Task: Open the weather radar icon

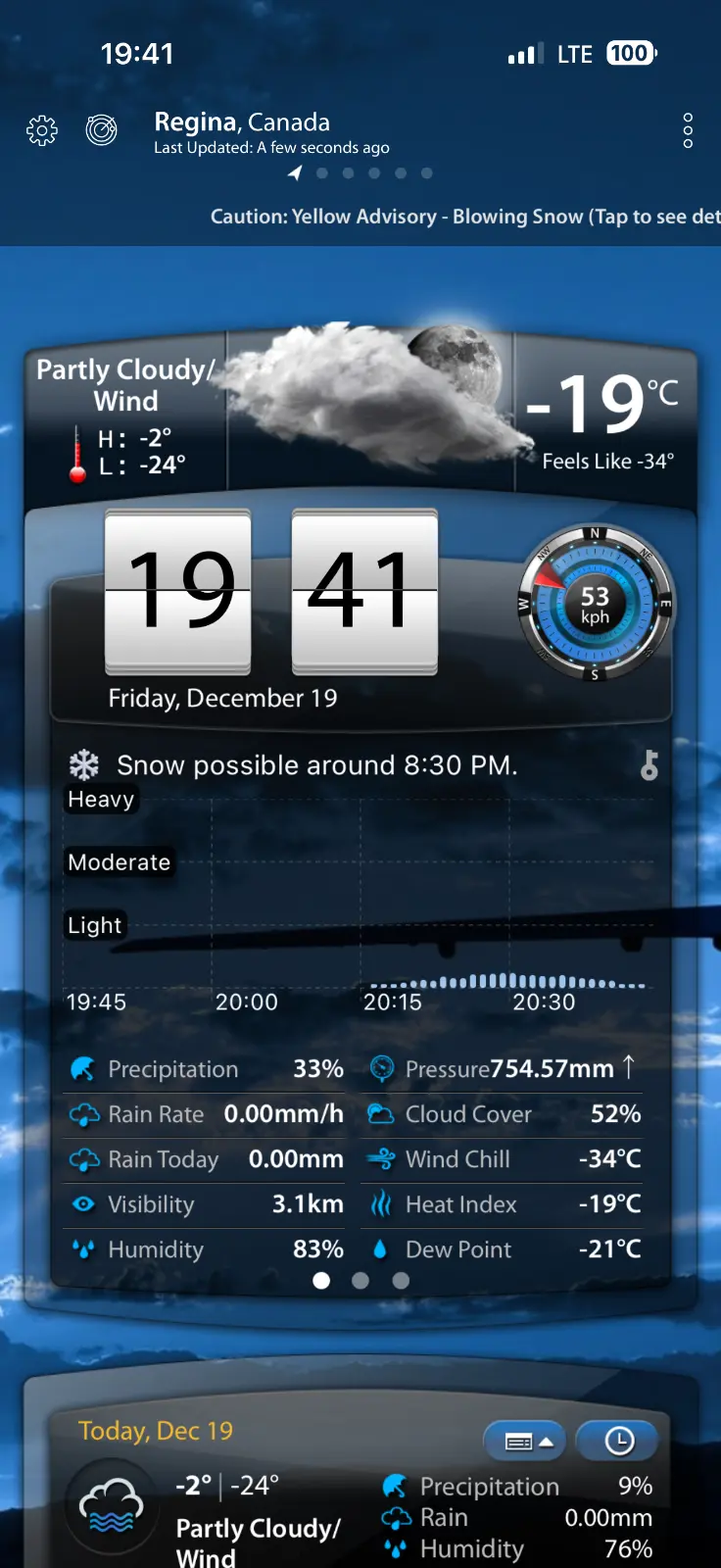Action: pyautogui.click(x=101, y=129)
